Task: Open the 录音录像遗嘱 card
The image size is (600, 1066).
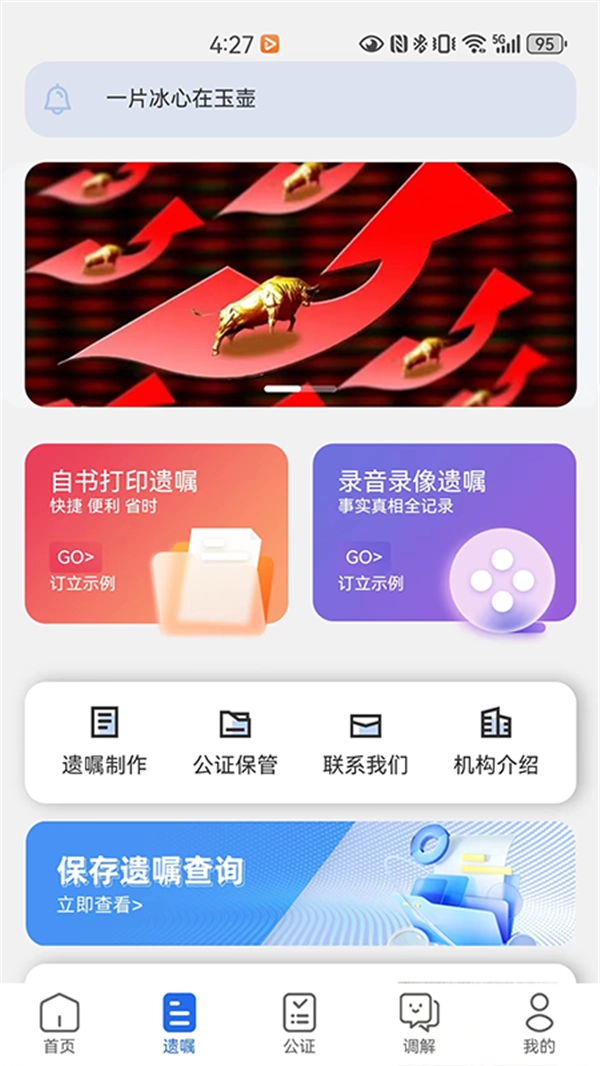Action: tap(444, 533)
